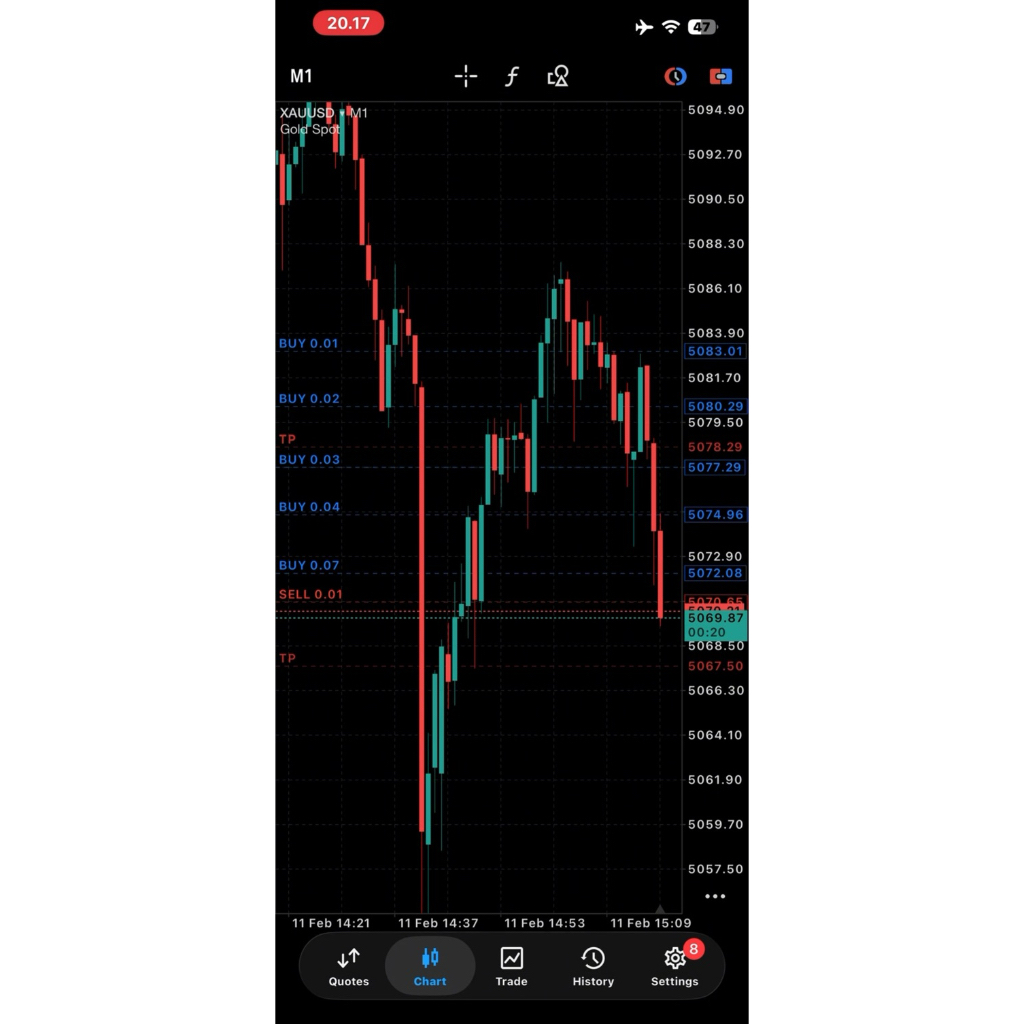The image size is (1024, 1024).
Task: Open the new trade order icon
Action: tap(720, 76)
